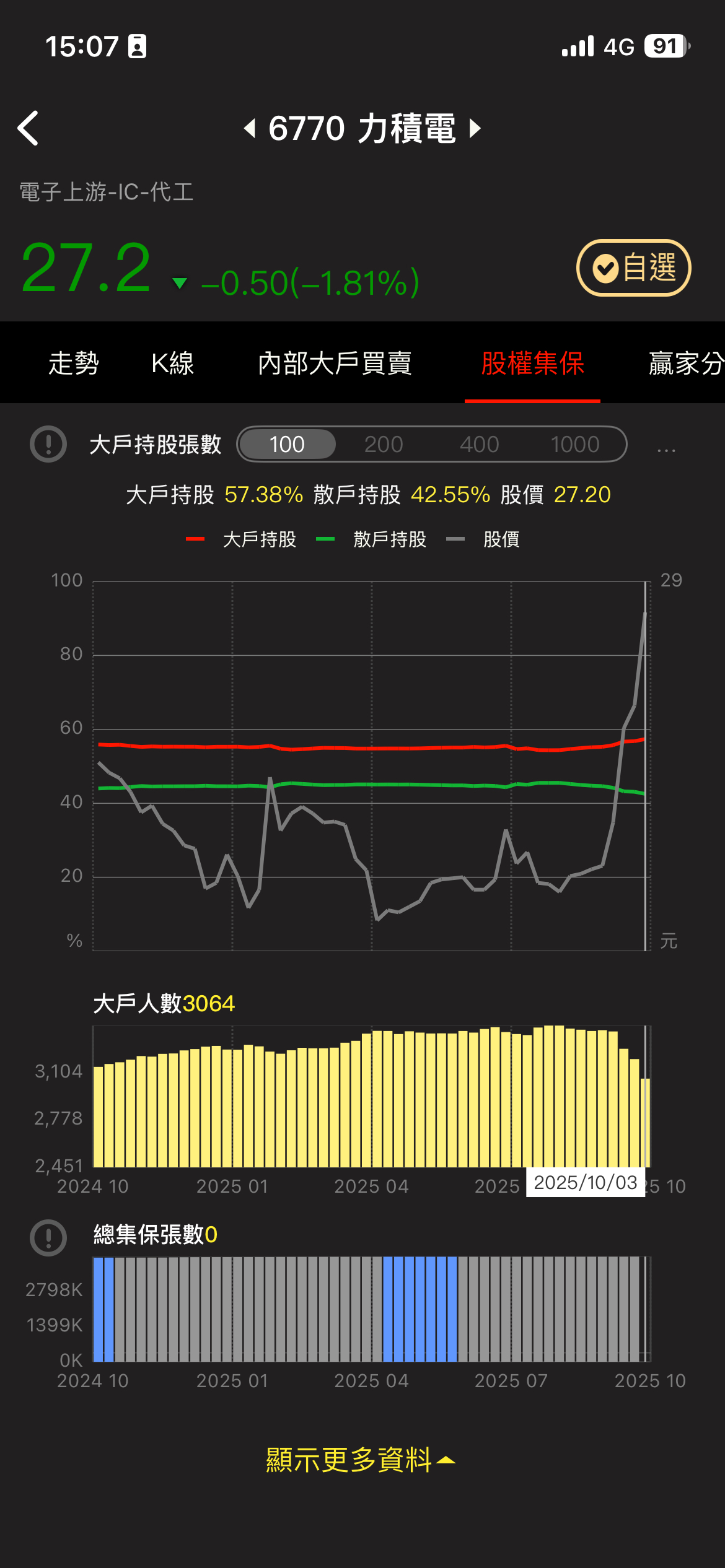This screenshot has height=1568, width=725.
Task: Switch to the next stock
Action: (475, 128)
